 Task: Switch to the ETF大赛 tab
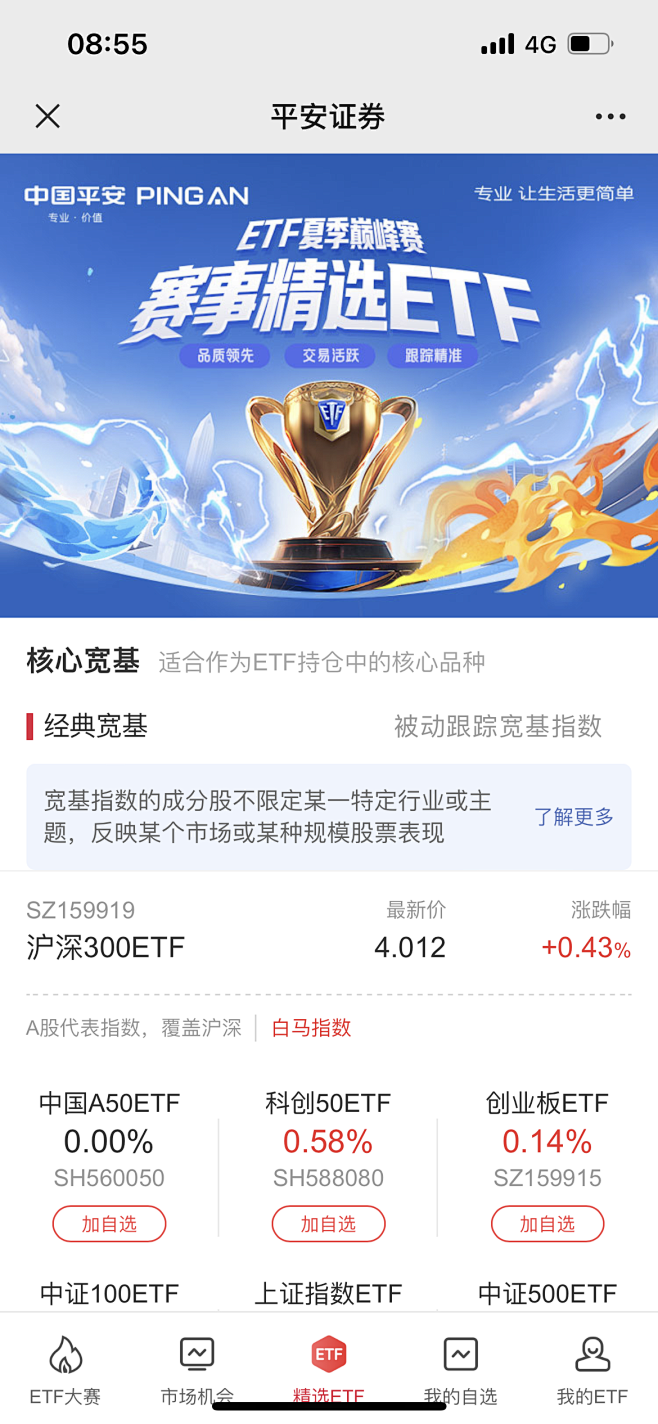pyautogui.click(x=65, y=1368)
